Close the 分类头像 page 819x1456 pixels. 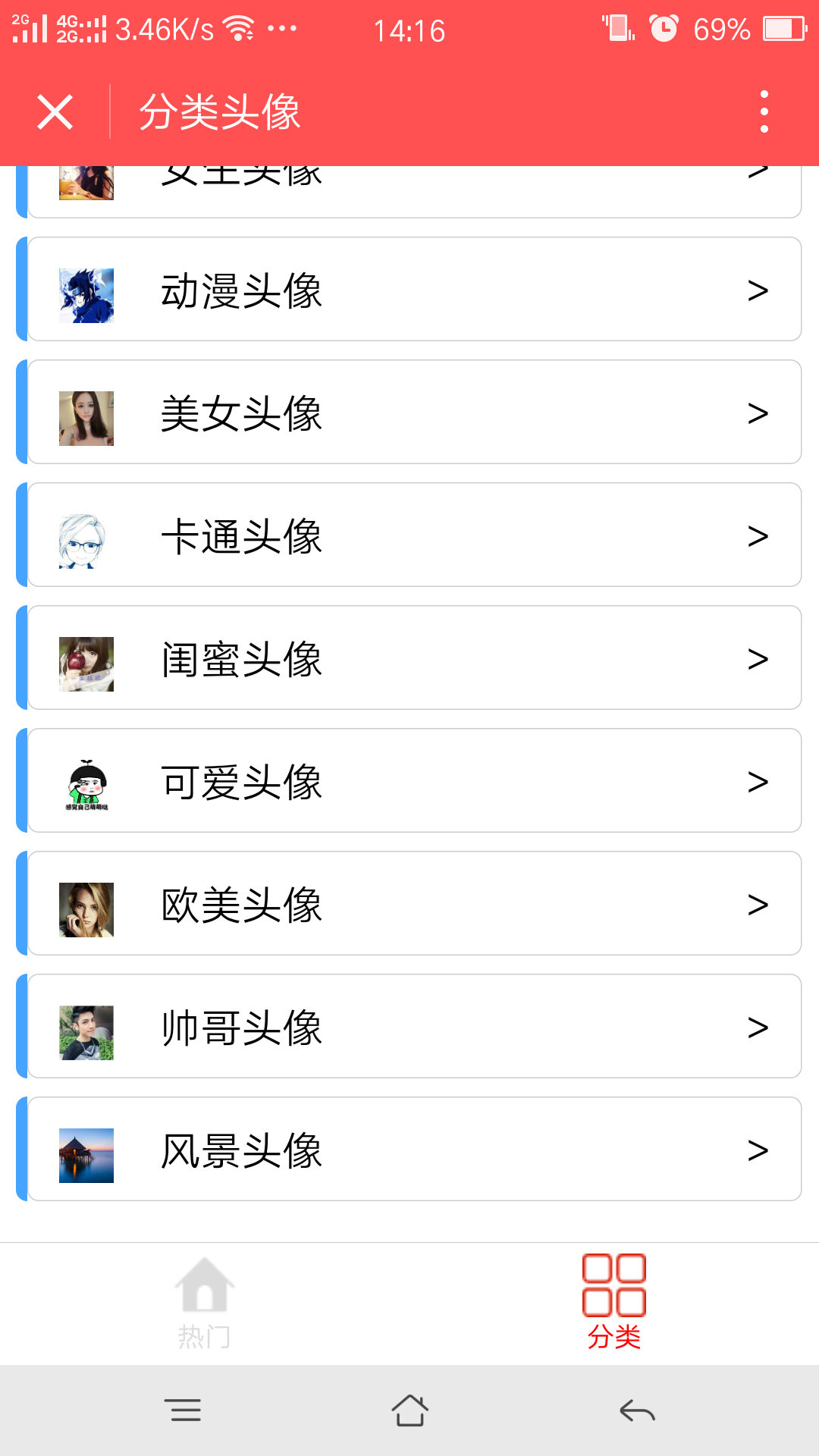pos(55,112)
